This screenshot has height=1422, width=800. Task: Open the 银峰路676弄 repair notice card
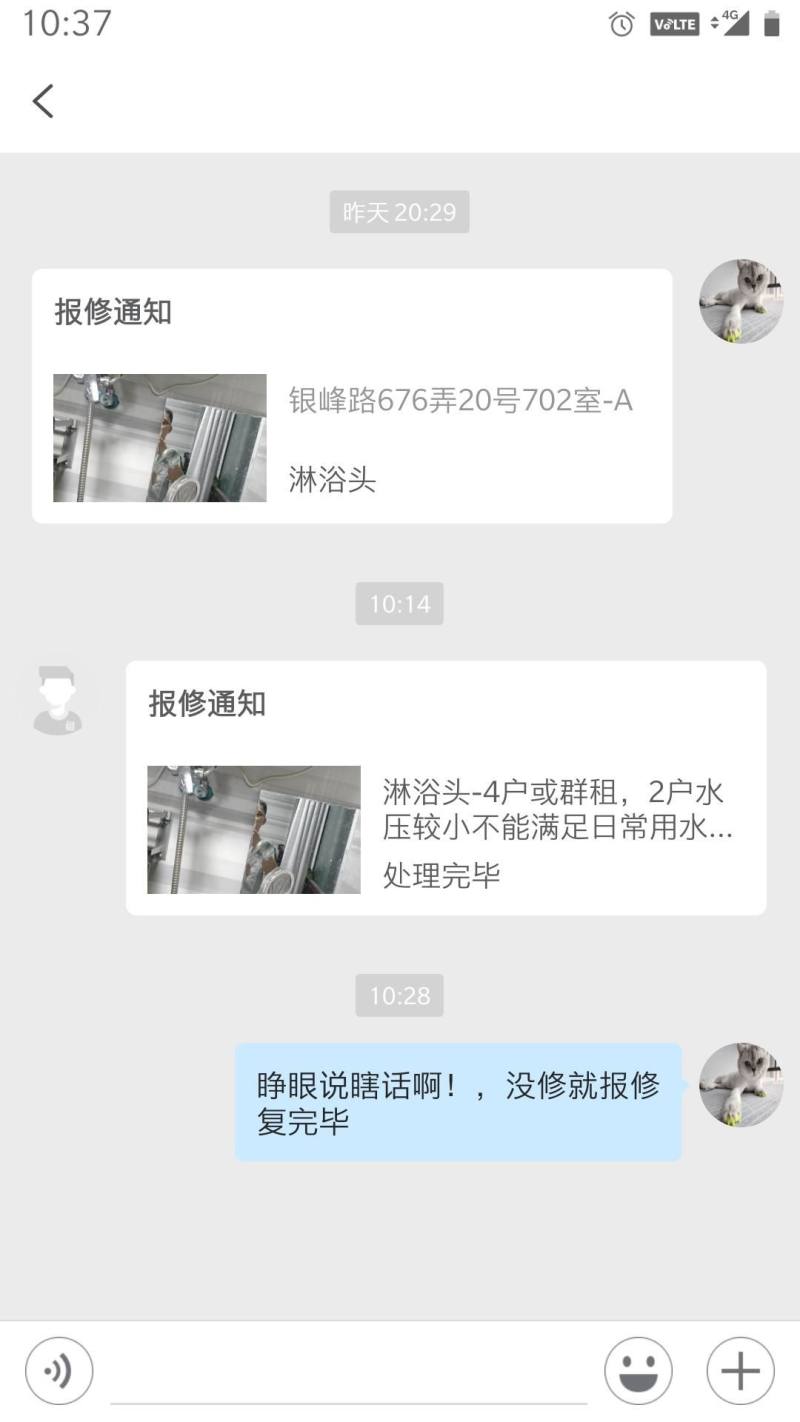(x=352, y=396)
